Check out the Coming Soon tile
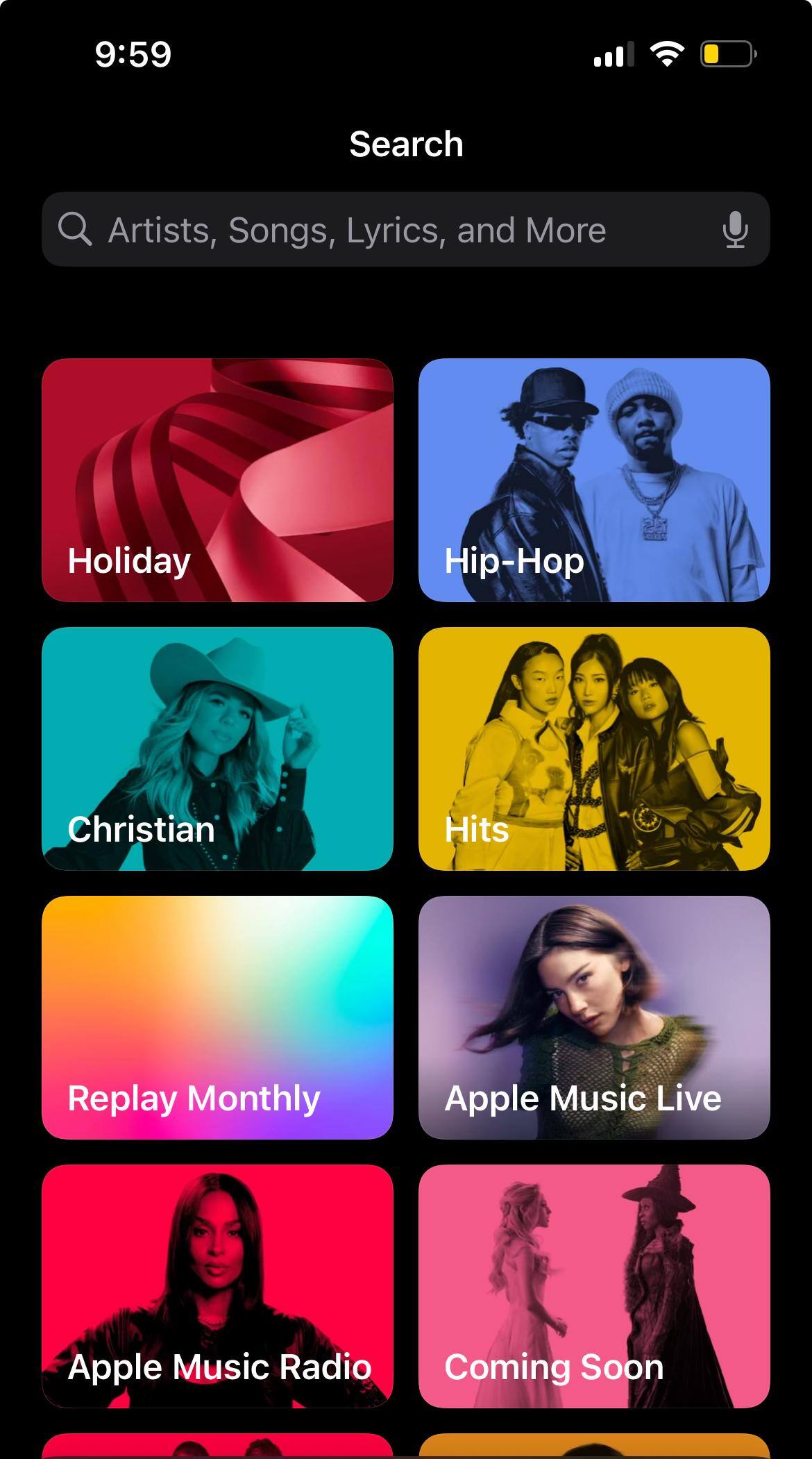Image resolution: width=812 pixels, height=1459 pixels. click(x=594, y=1286)
